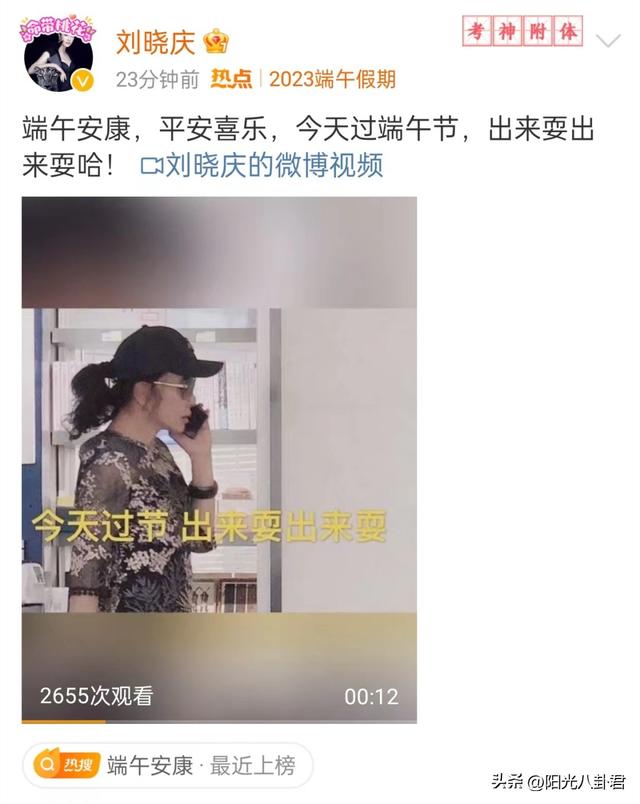The image size is (640, 804).
Task: Play the 00:12 video post
Action: click(x=219, y=458)
